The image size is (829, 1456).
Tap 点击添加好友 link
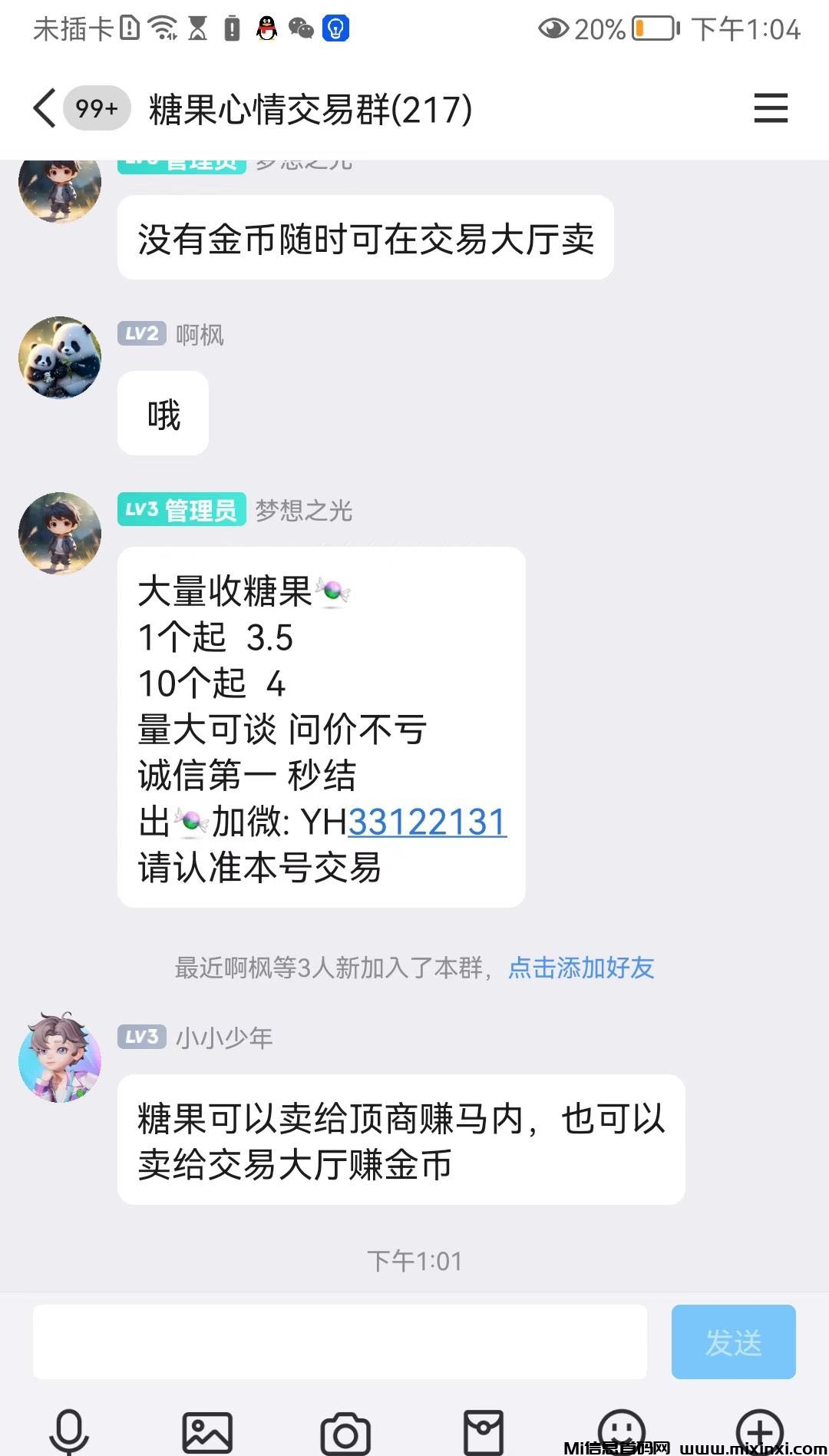[581, 968]
